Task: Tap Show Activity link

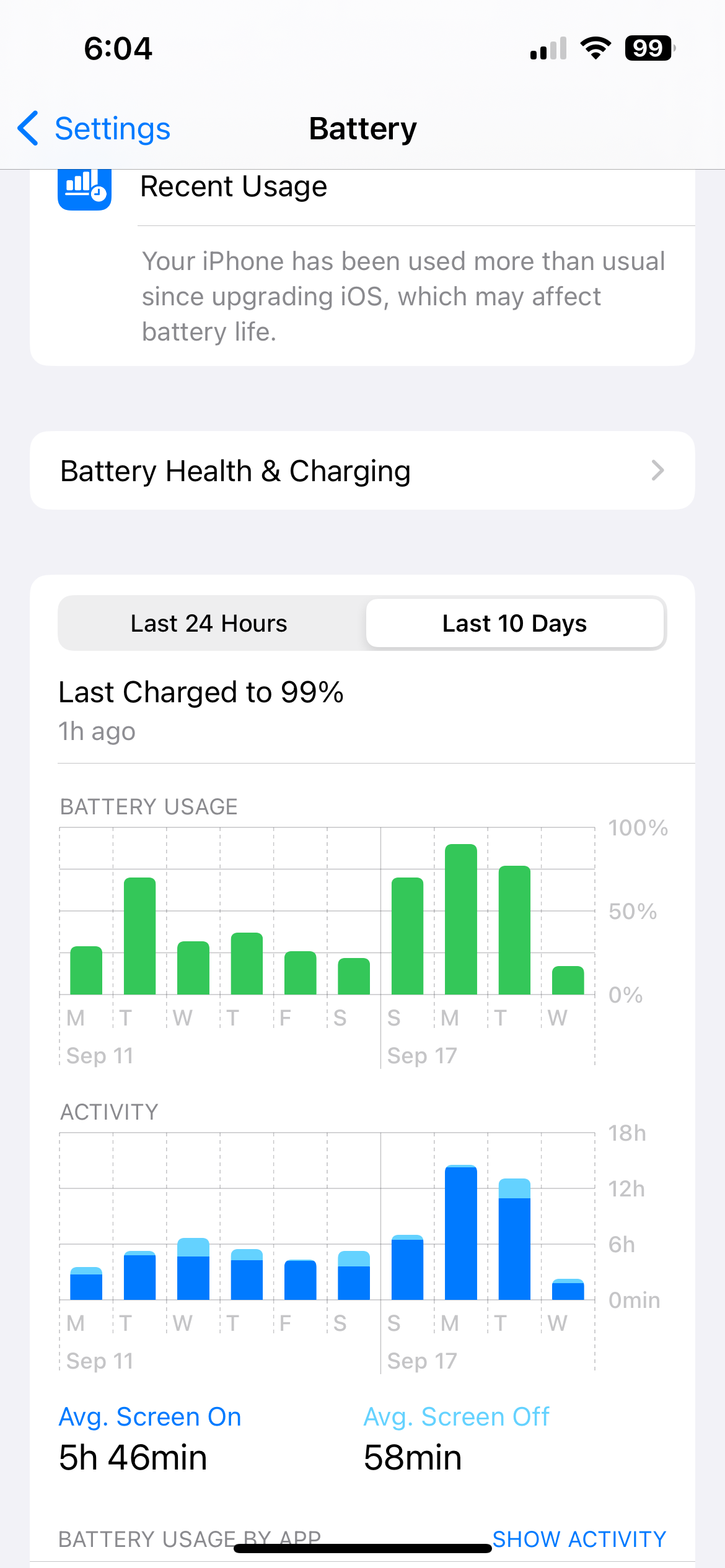Action: [x=579, y=1539]
